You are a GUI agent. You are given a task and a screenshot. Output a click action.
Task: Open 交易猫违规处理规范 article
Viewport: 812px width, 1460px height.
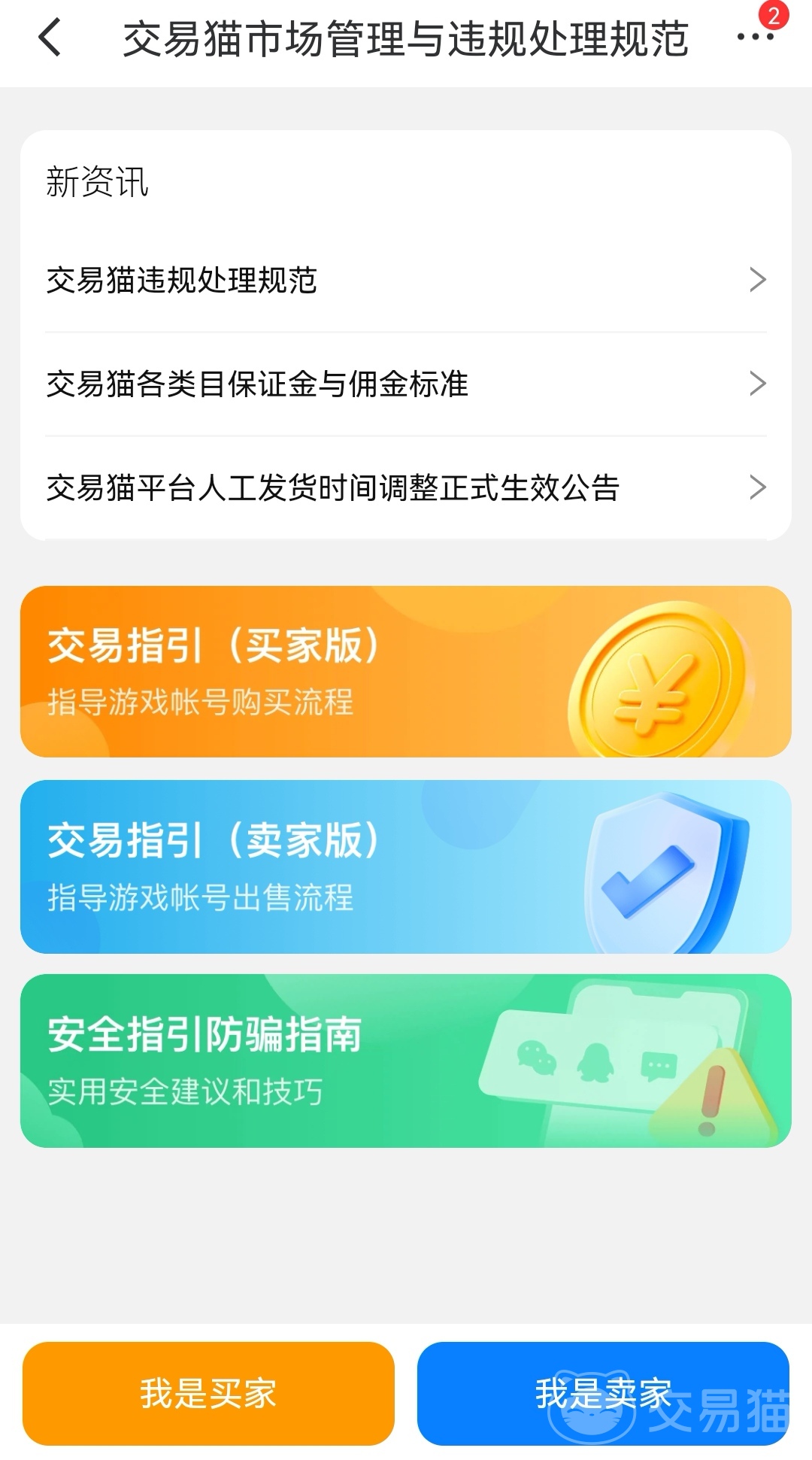(x=406, y=280)
